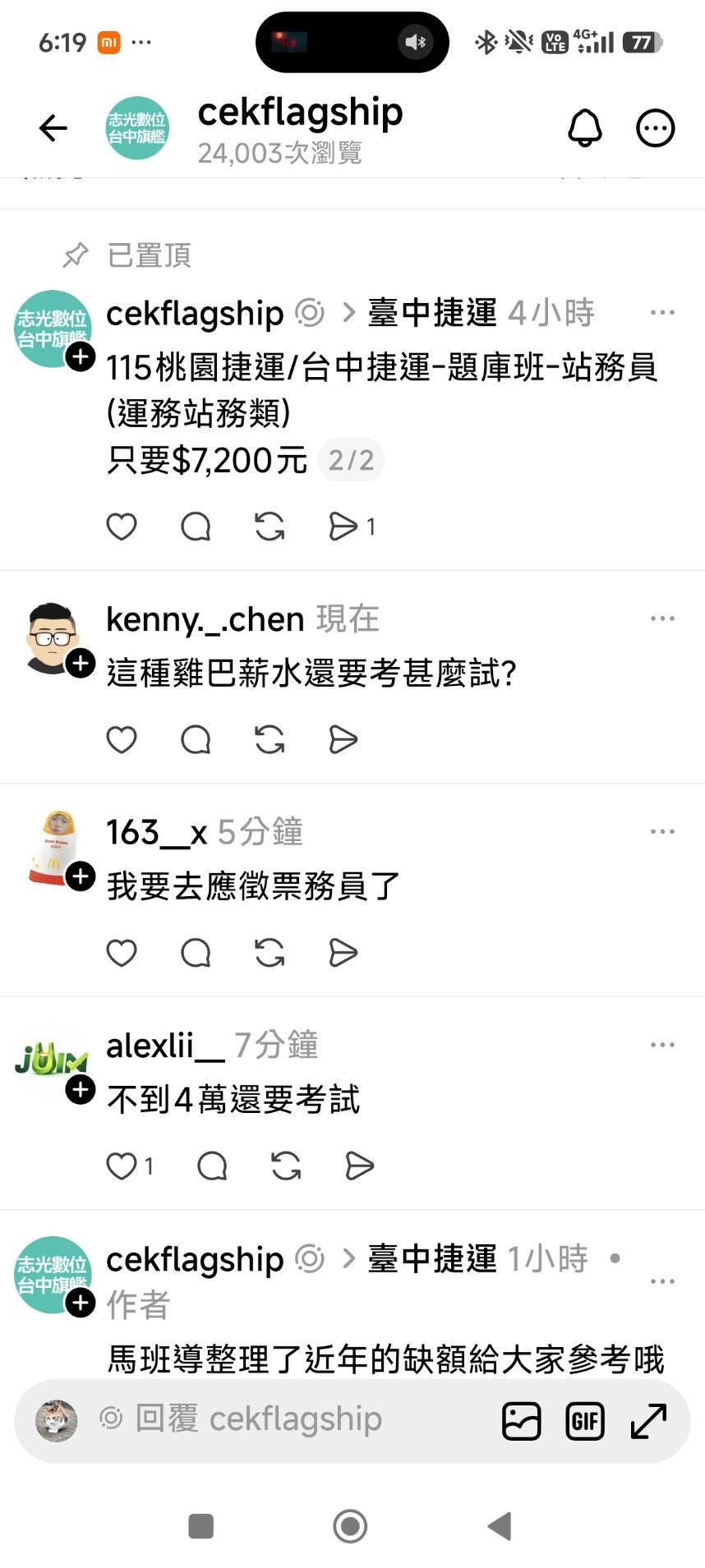The width and height of the screenshot is (705, 1568).
Task: Comment on alexlii__'s reply
Action: coord(212,1166)
